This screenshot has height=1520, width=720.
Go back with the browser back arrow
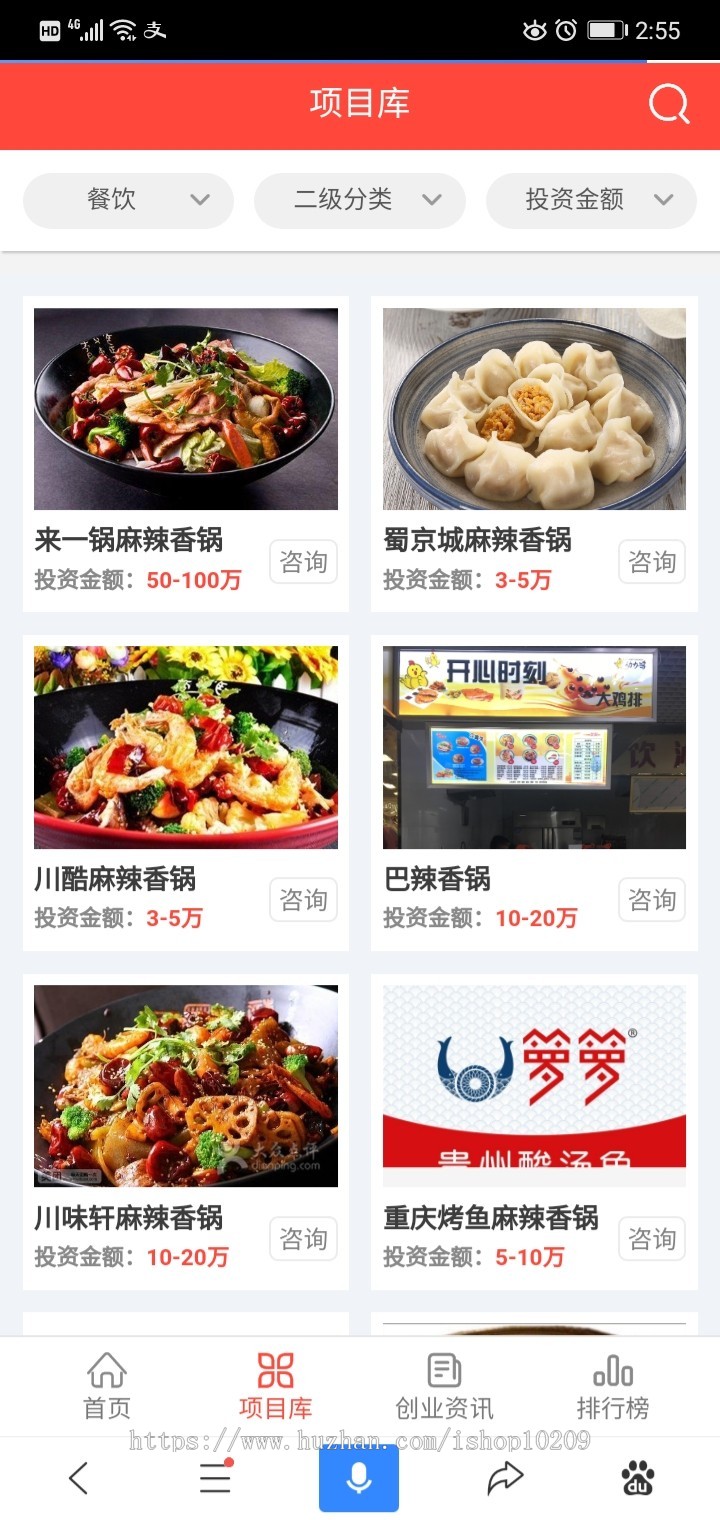78,1477
